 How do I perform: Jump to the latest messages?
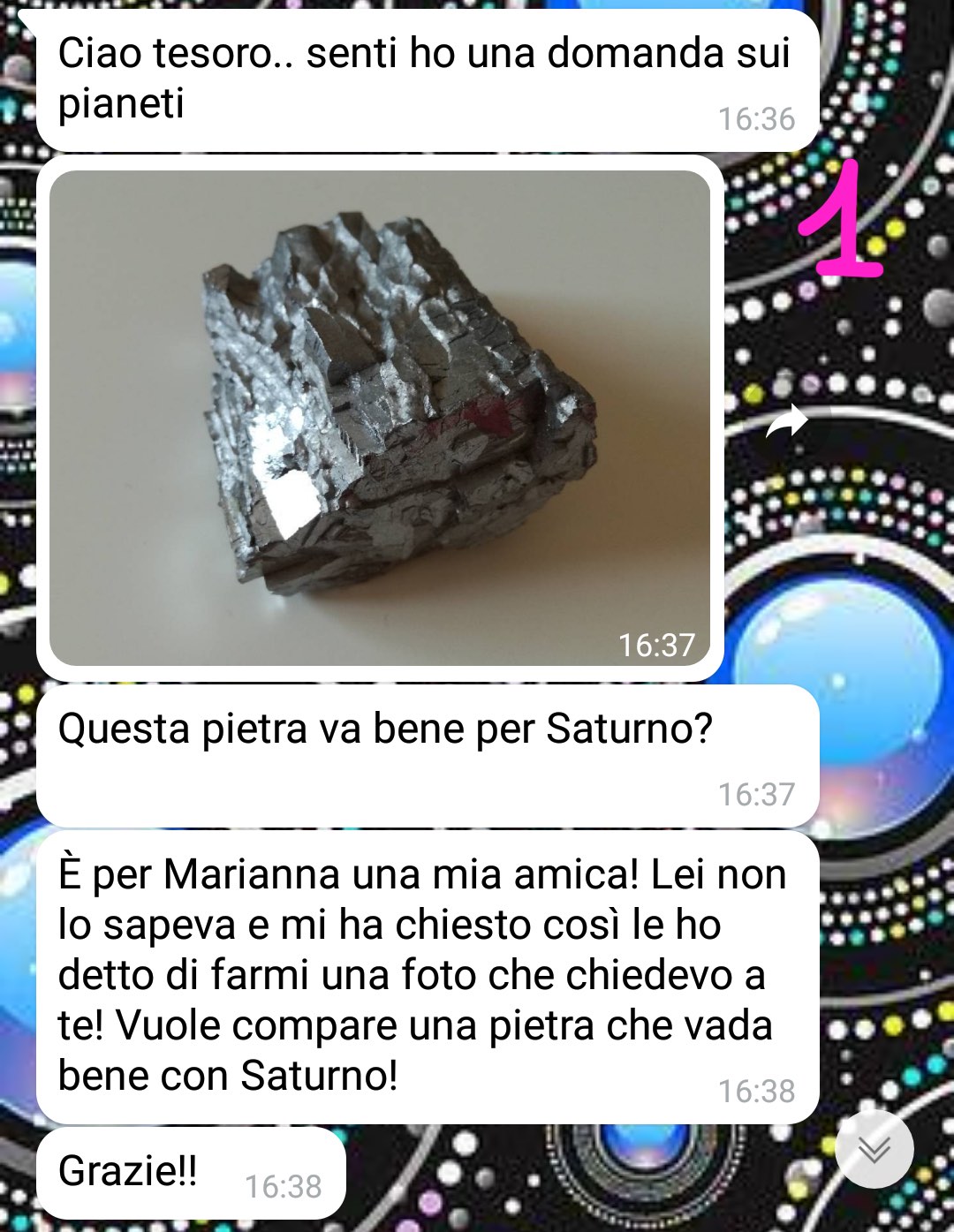tap(874, 1149)
